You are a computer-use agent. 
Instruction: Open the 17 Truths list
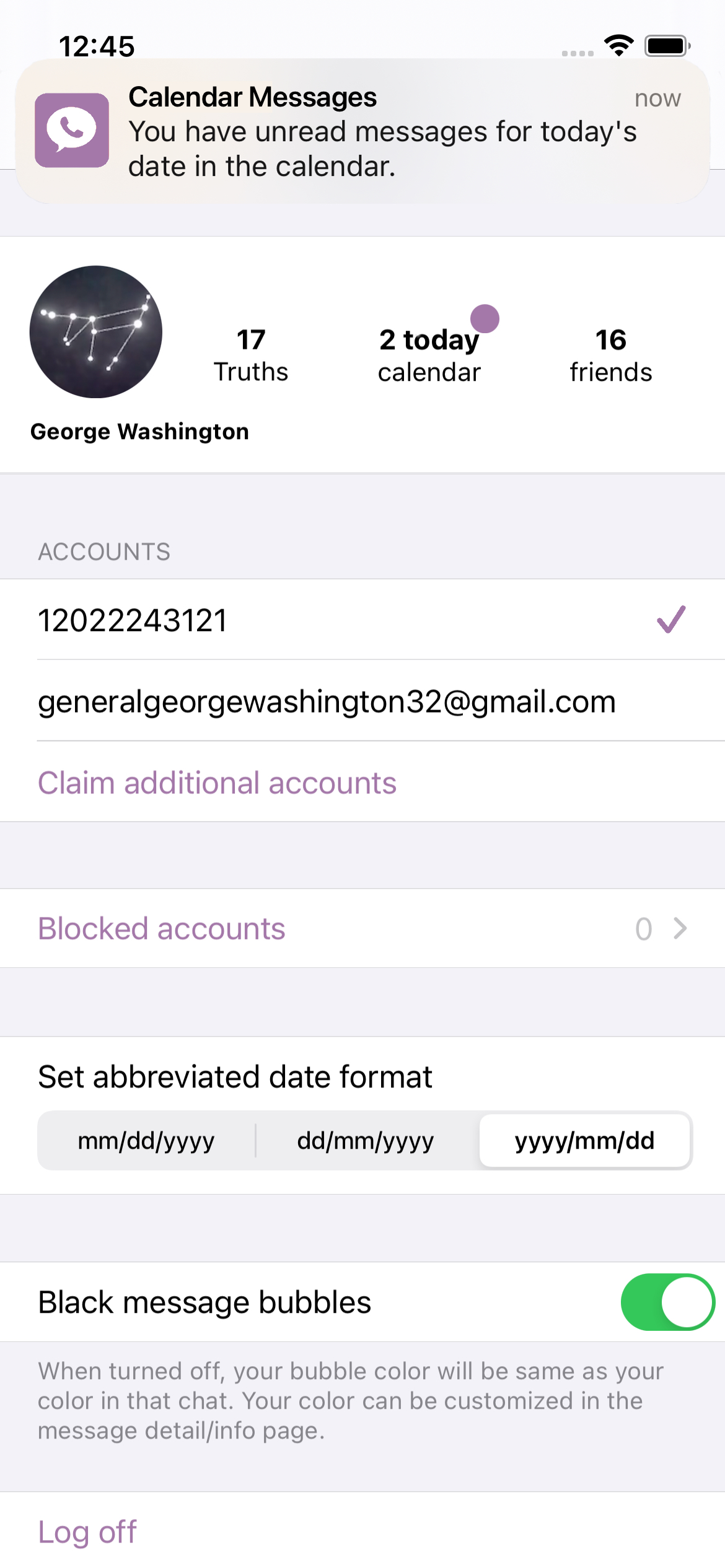tap(251, 355)
